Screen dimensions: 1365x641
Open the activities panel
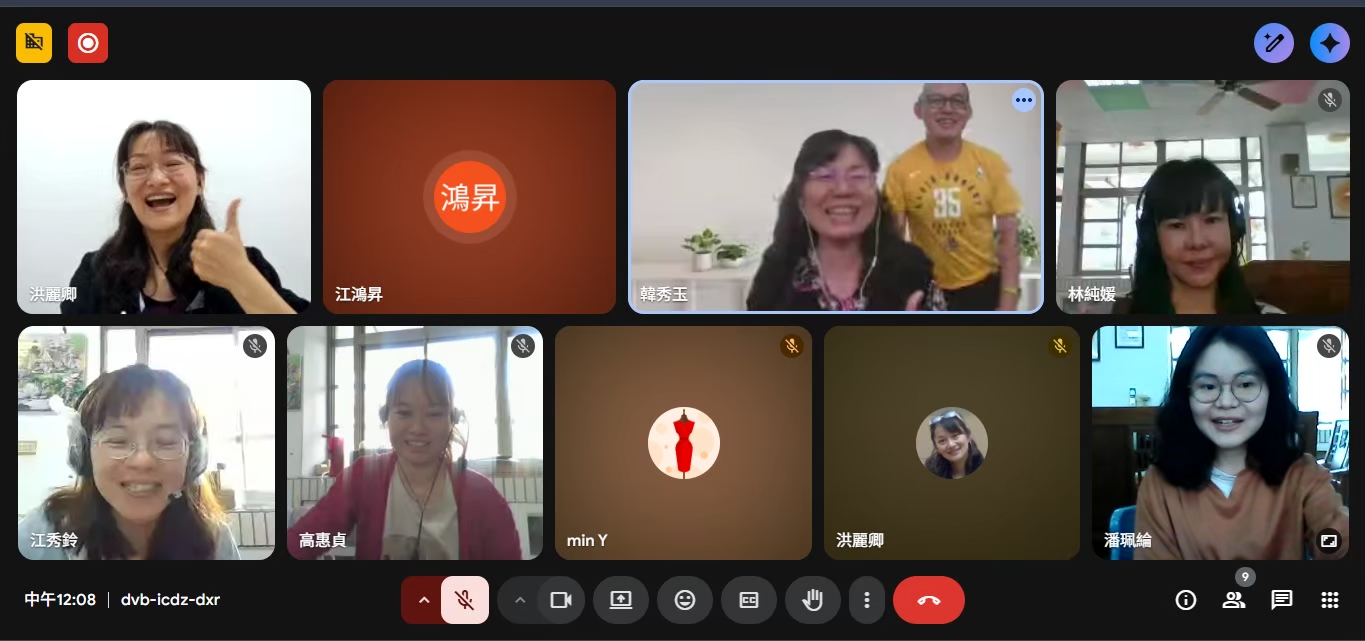pyautogui.click(x=1330, y=600)
